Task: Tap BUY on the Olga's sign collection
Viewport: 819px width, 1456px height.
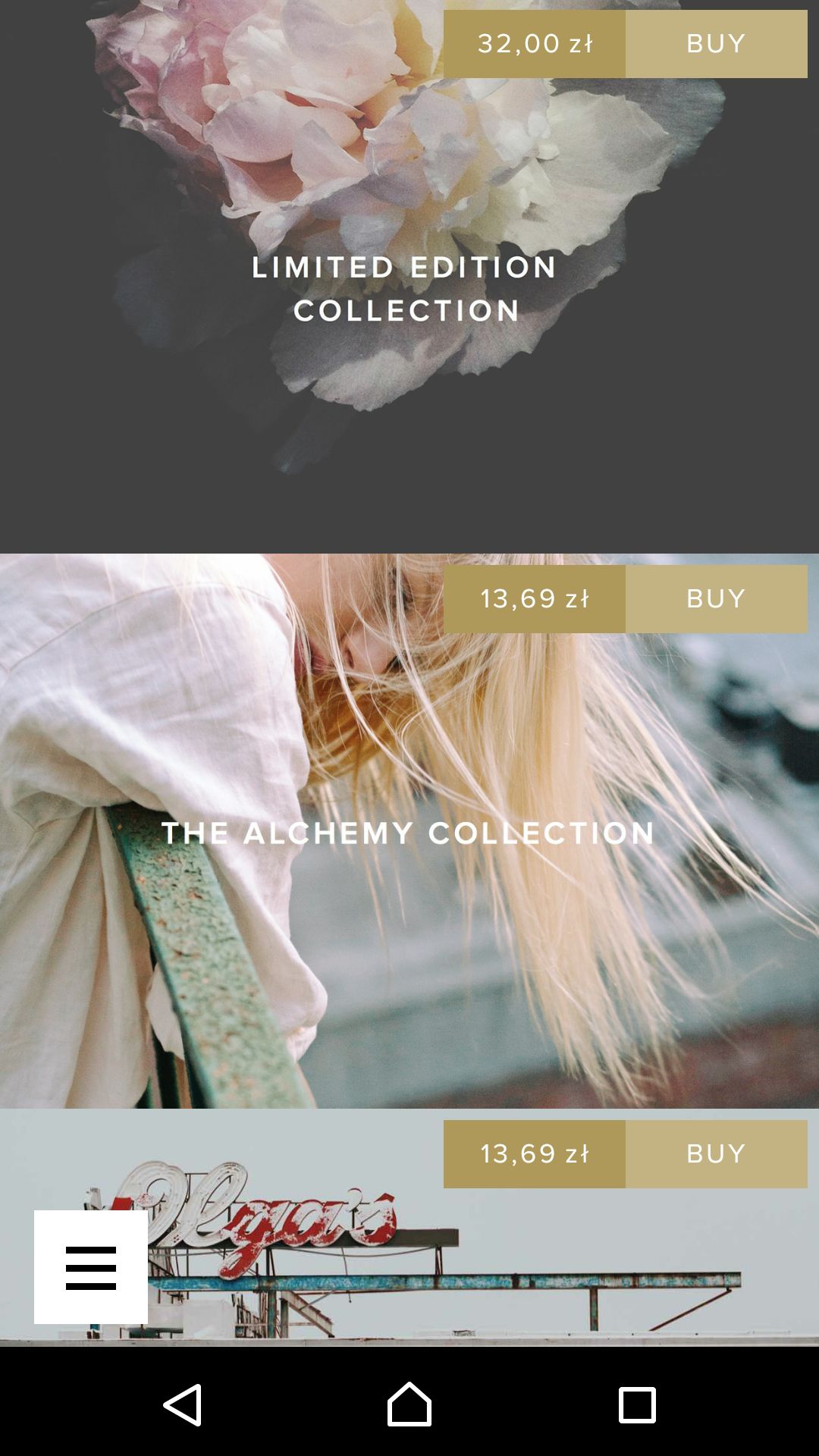Action: (716, 1154)
